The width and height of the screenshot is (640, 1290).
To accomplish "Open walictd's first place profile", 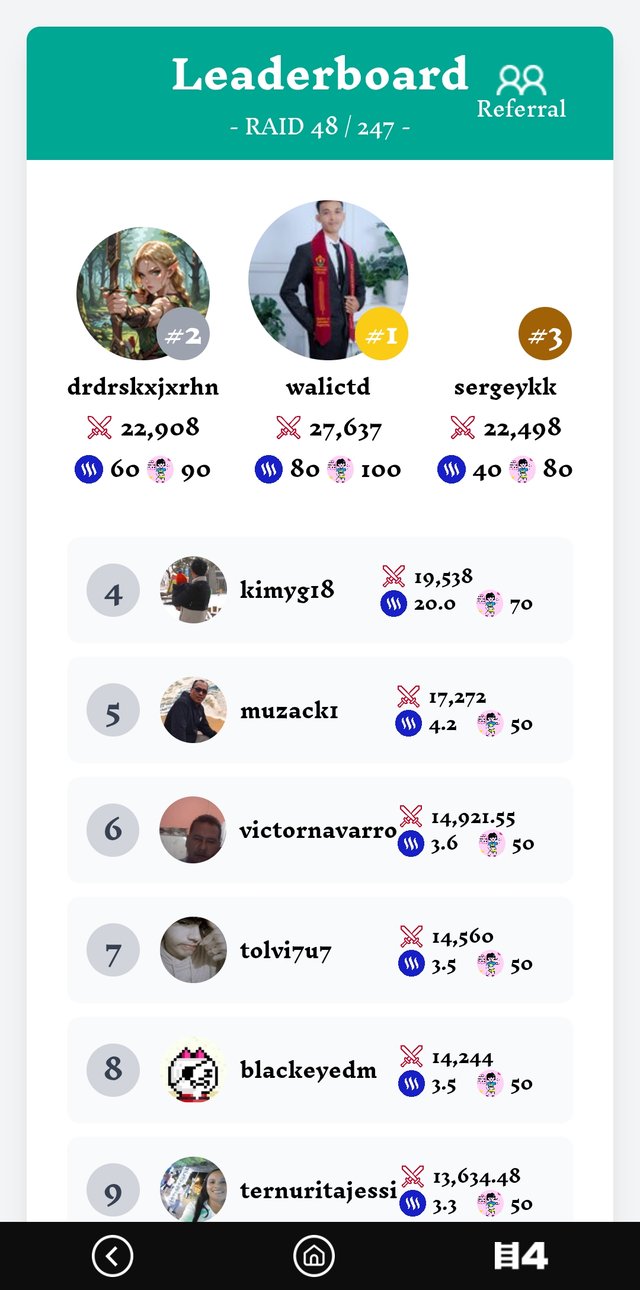I will coord(328,281).
